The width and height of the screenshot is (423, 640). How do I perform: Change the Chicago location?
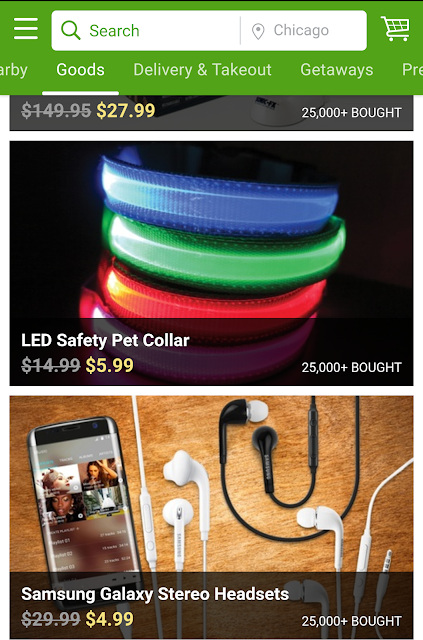(x=304, y=31)
